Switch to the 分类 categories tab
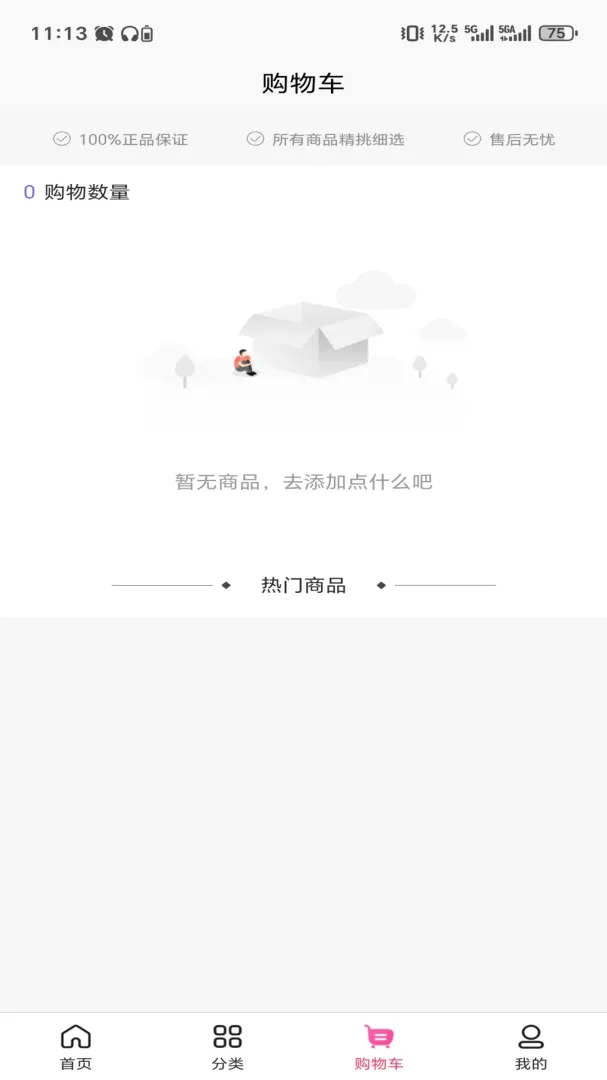Viewport: 607px width, 1080px height. (227, 1046)
